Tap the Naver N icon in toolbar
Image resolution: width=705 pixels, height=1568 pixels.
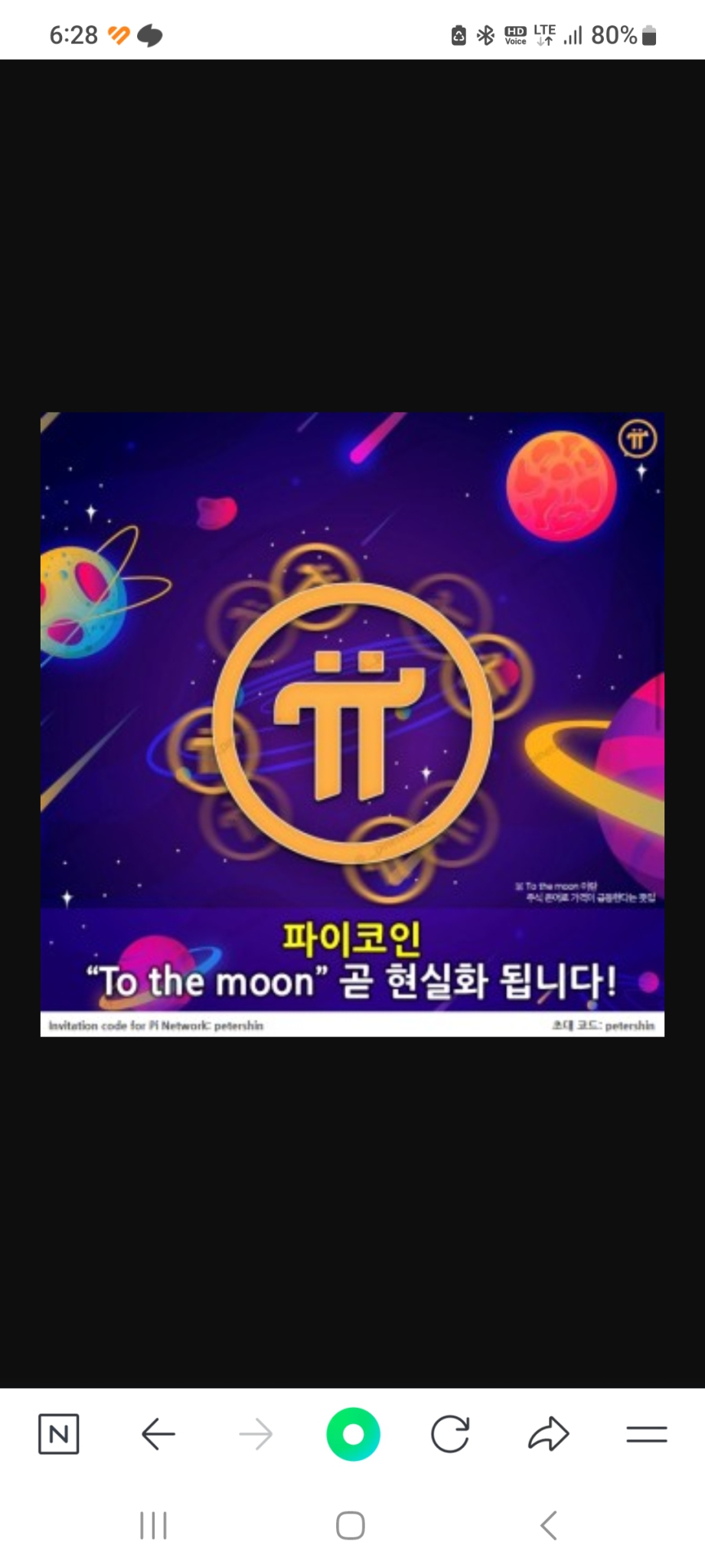pyautogui.click(x=58, y=1433)
